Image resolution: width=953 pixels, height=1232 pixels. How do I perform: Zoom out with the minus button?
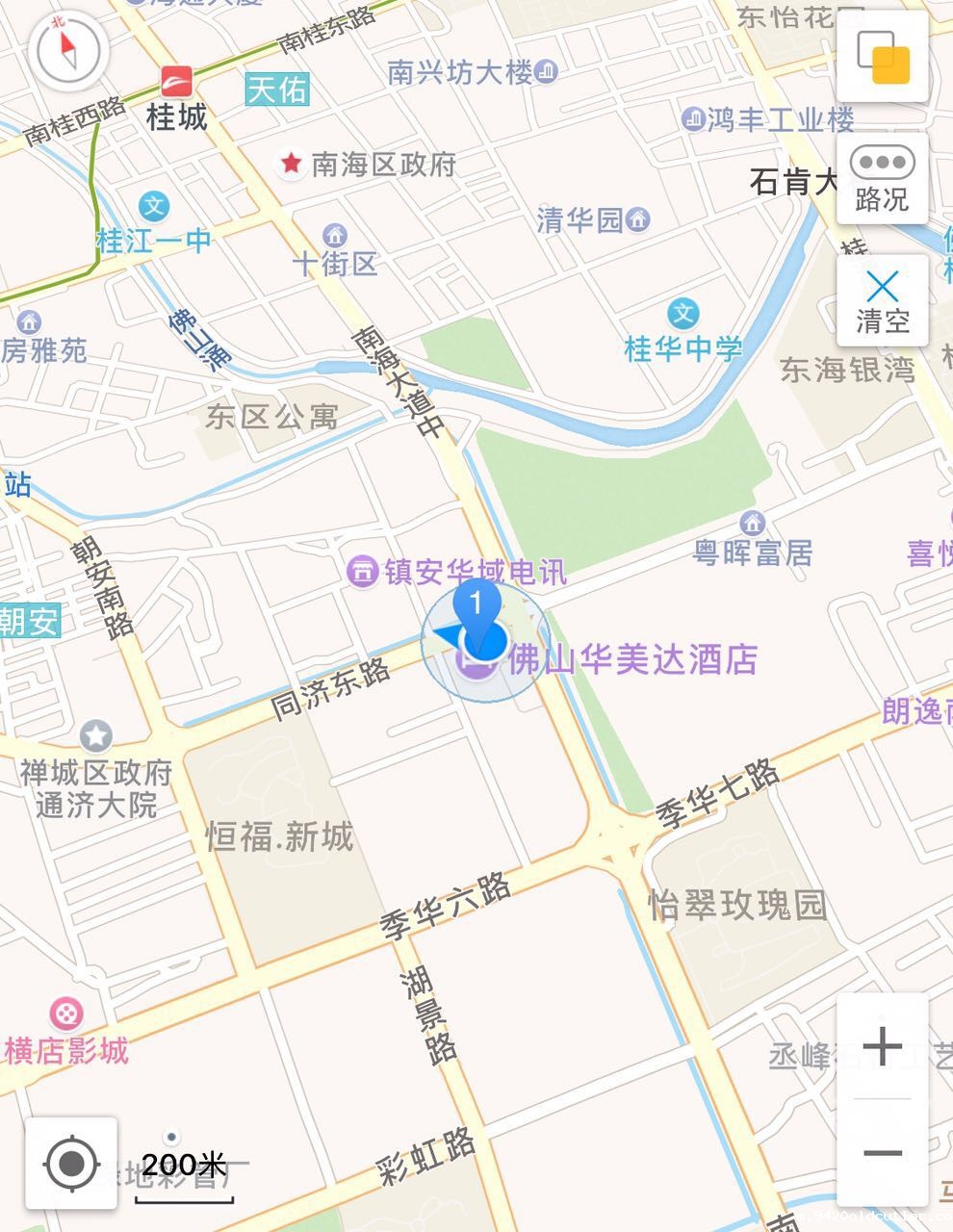(883, 1153)
